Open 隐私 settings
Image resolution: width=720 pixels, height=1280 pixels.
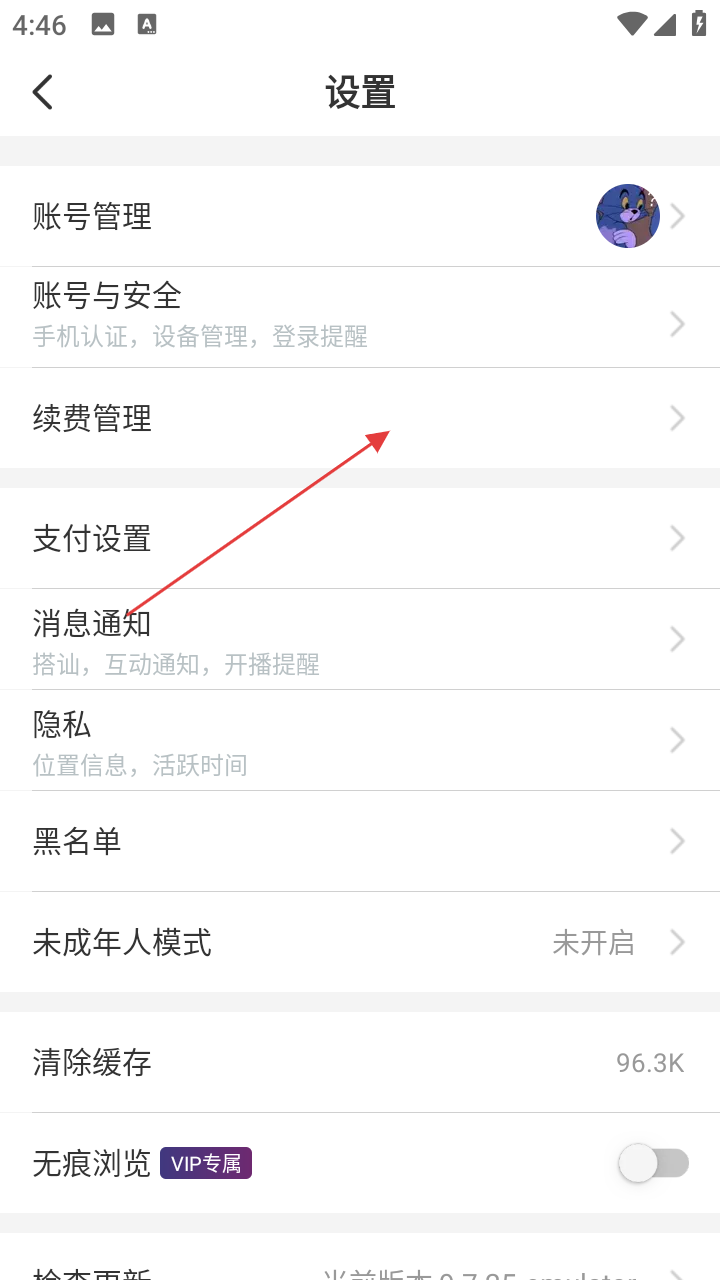pyautogui.click(x=360, y=740)
